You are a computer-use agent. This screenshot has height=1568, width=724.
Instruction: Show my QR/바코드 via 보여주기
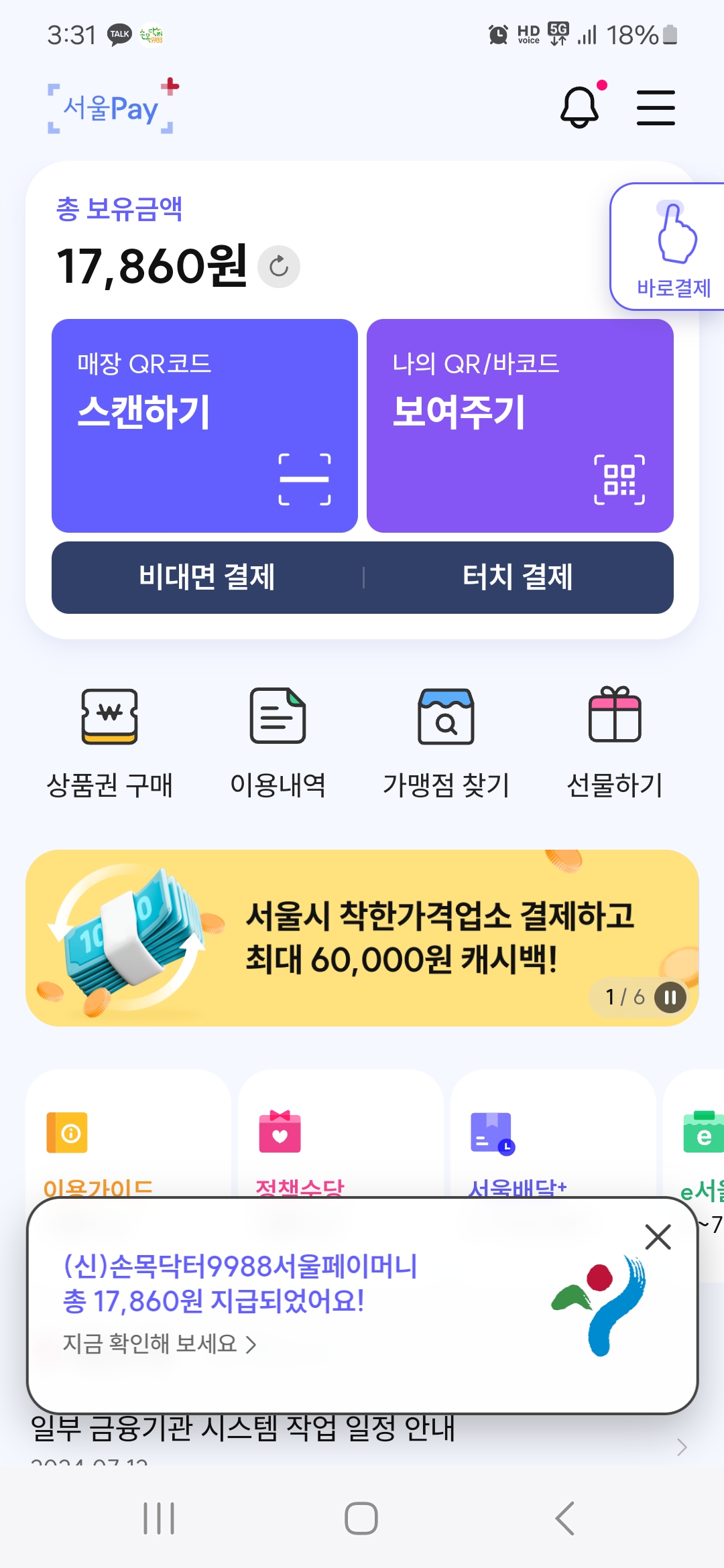pyautogui.click(x=521, y=426)
